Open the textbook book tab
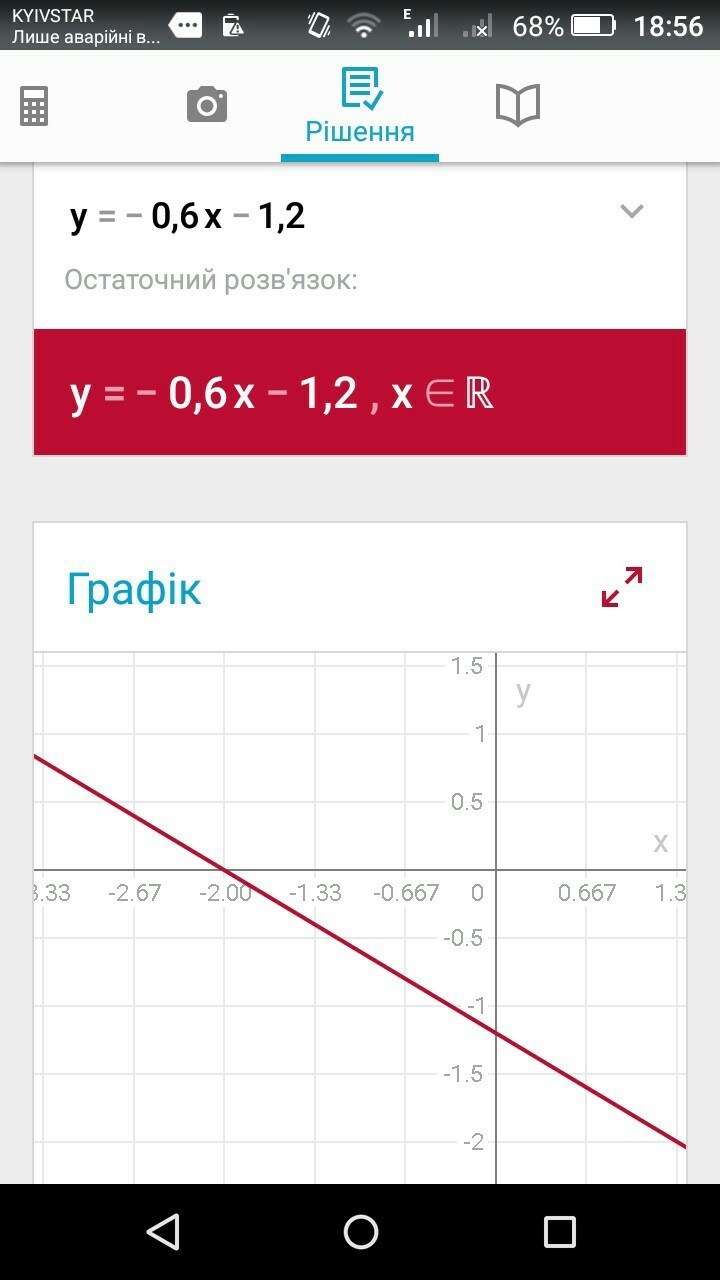The width and height of the screenshot is (720, 1280). coord(518,105)
